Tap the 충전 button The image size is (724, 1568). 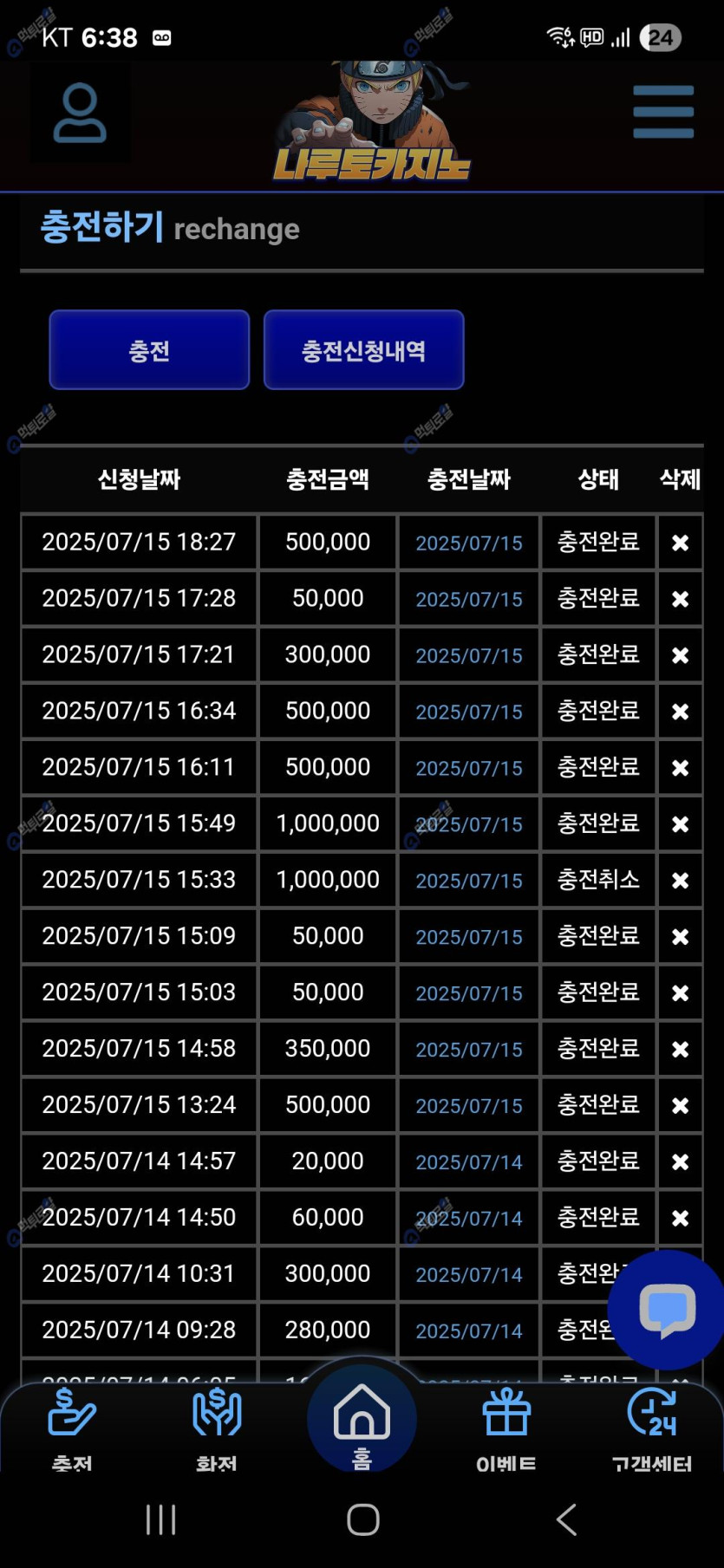click(x=149, y=350)
